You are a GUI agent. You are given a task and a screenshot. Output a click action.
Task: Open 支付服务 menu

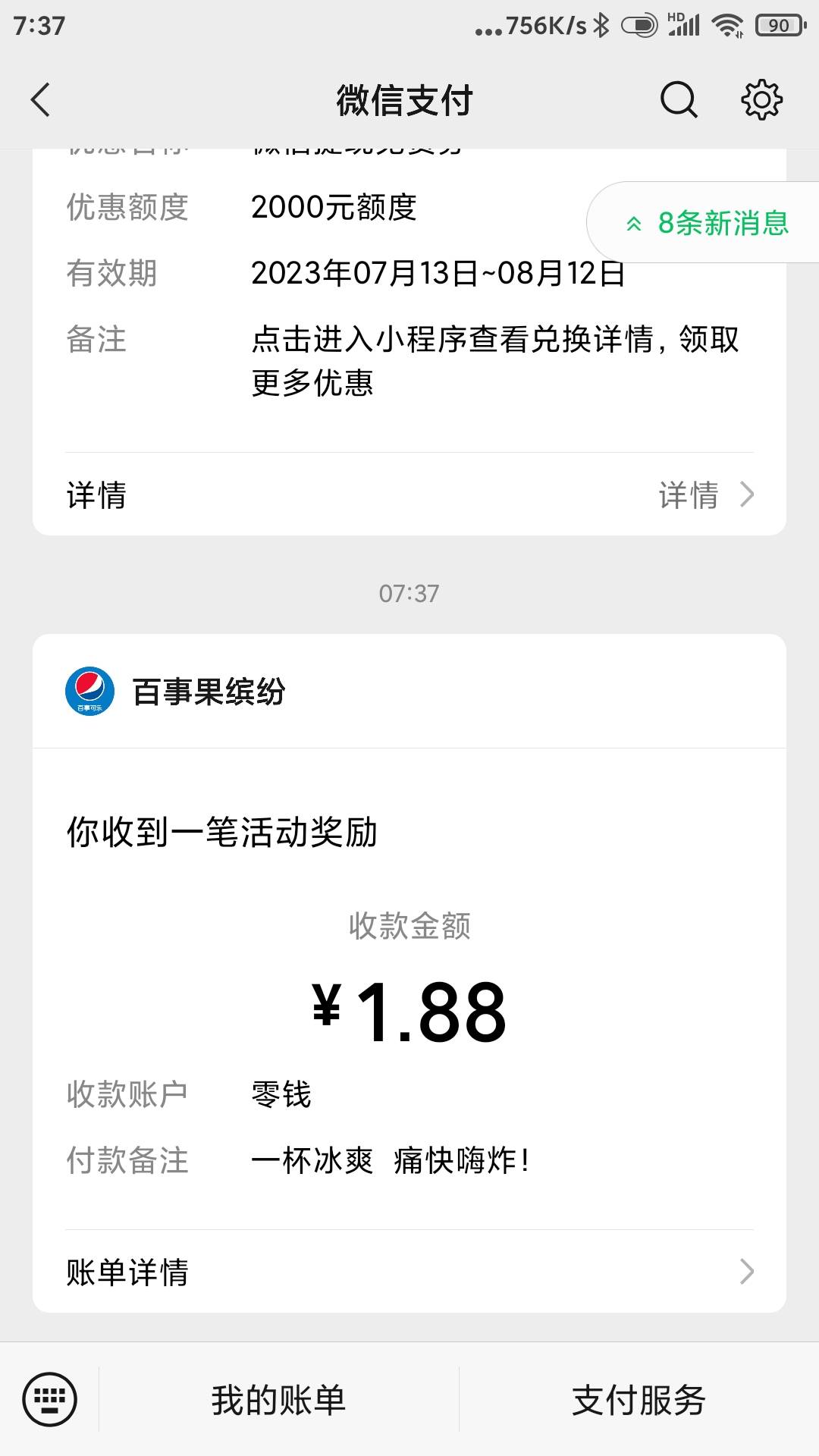(x=639, y=1400)
